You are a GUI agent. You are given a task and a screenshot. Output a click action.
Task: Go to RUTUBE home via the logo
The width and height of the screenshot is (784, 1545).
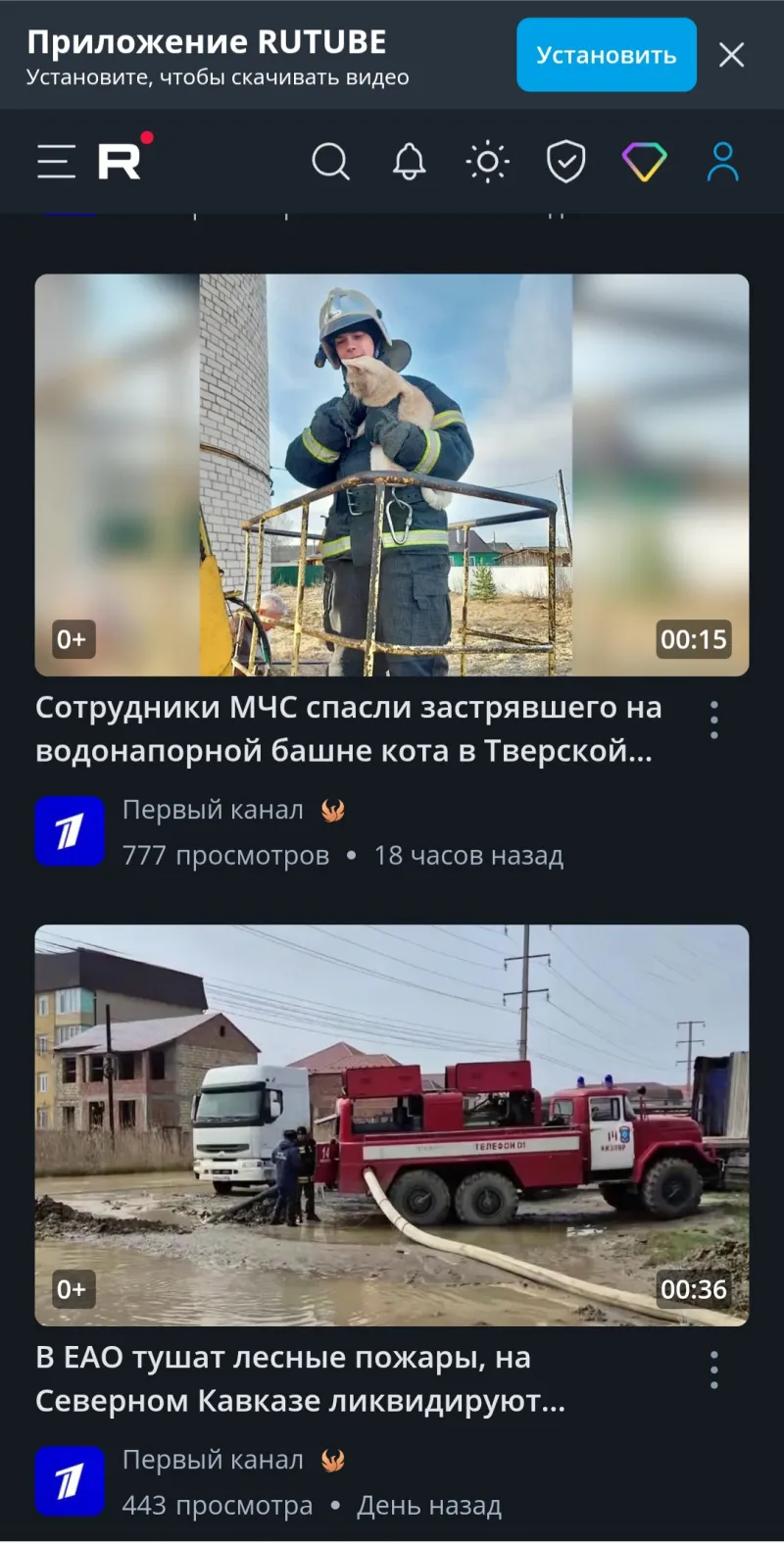[x=121, y=161]
